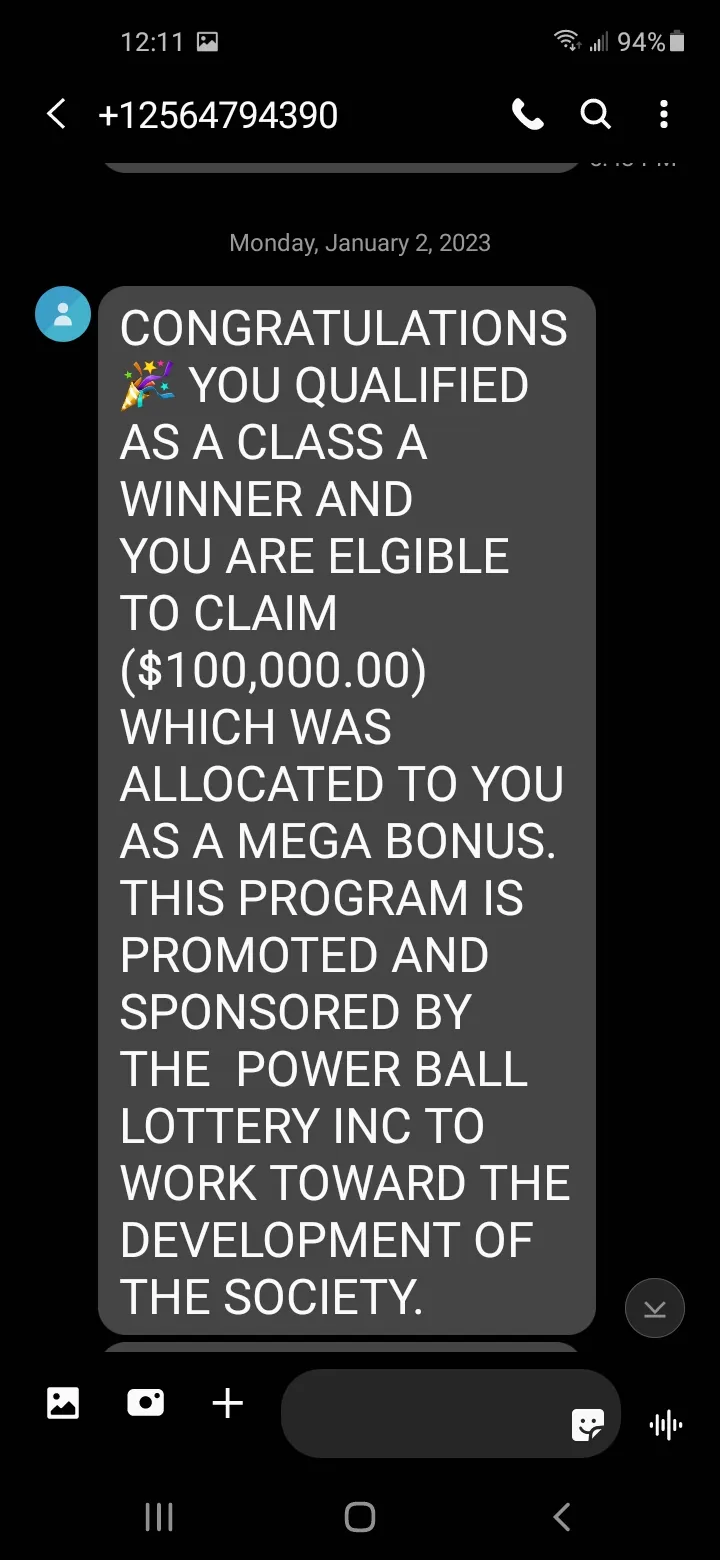The width and height of the screenshot is (720, 1560).
Task: Call the number +12564794390
Action: click(528, 115)
